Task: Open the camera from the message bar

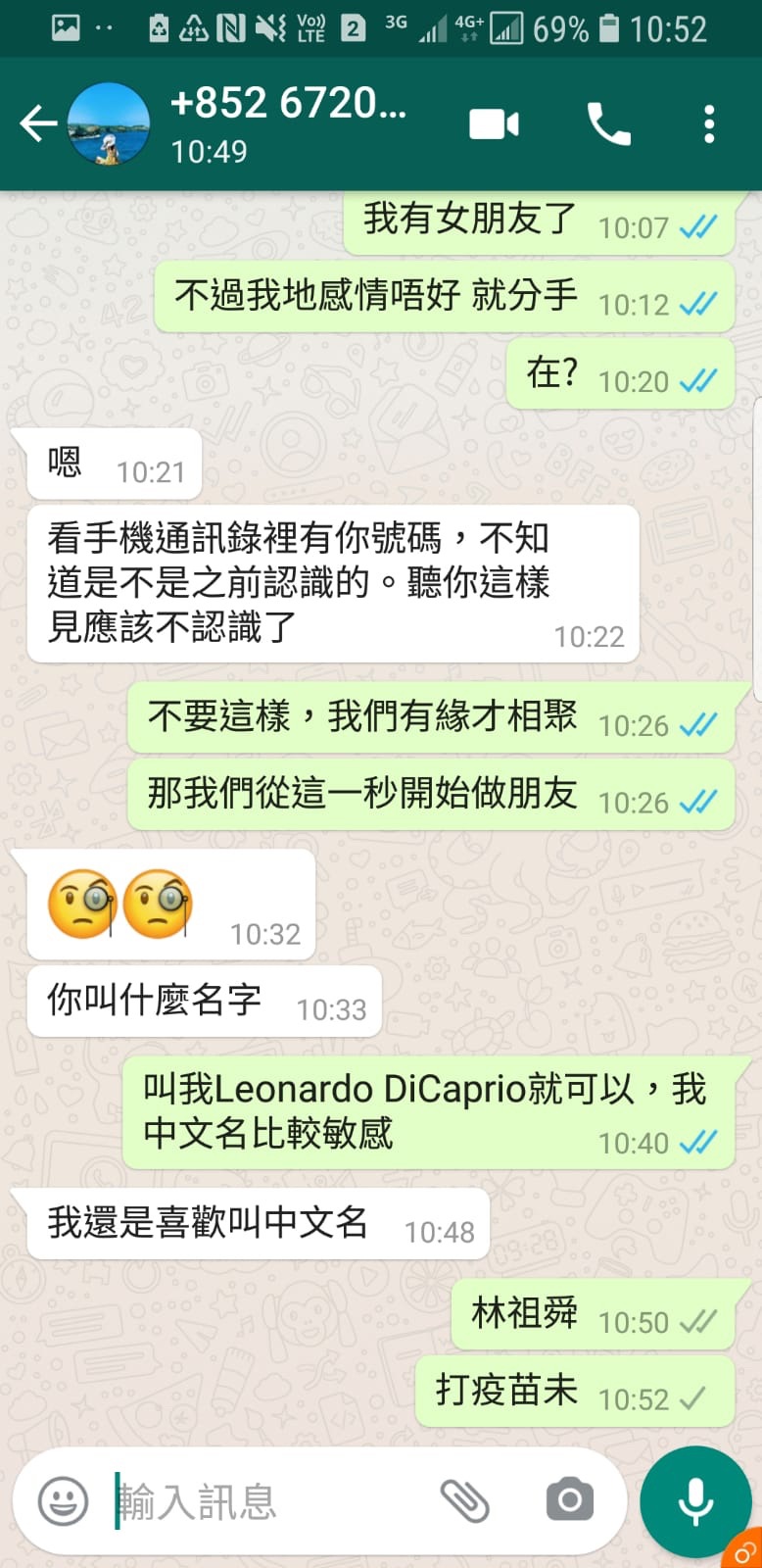Action: pyautogui.click(x=570, y=1499)
